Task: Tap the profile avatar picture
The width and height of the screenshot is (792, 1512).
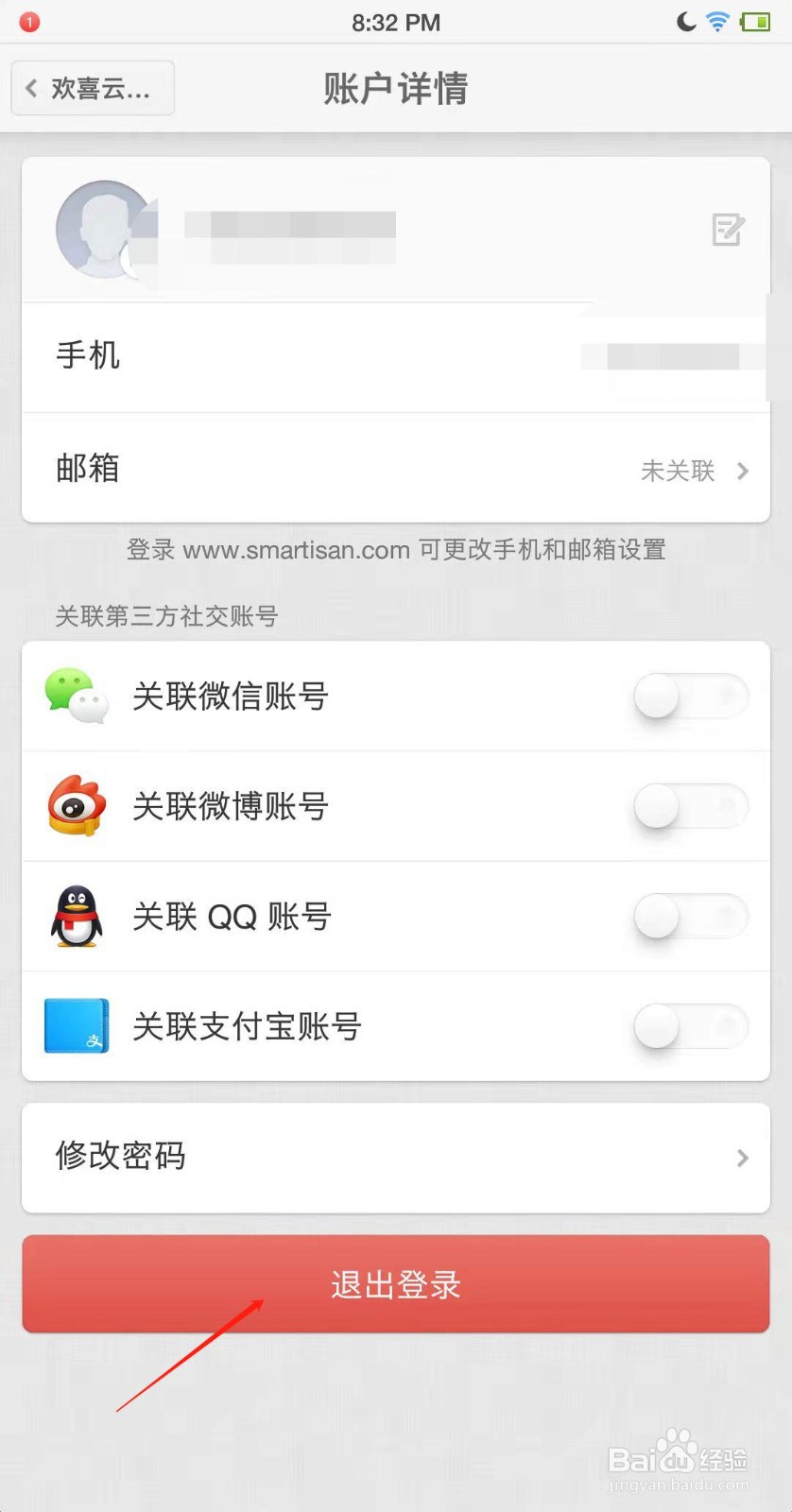Action: [x=104, y=230]
